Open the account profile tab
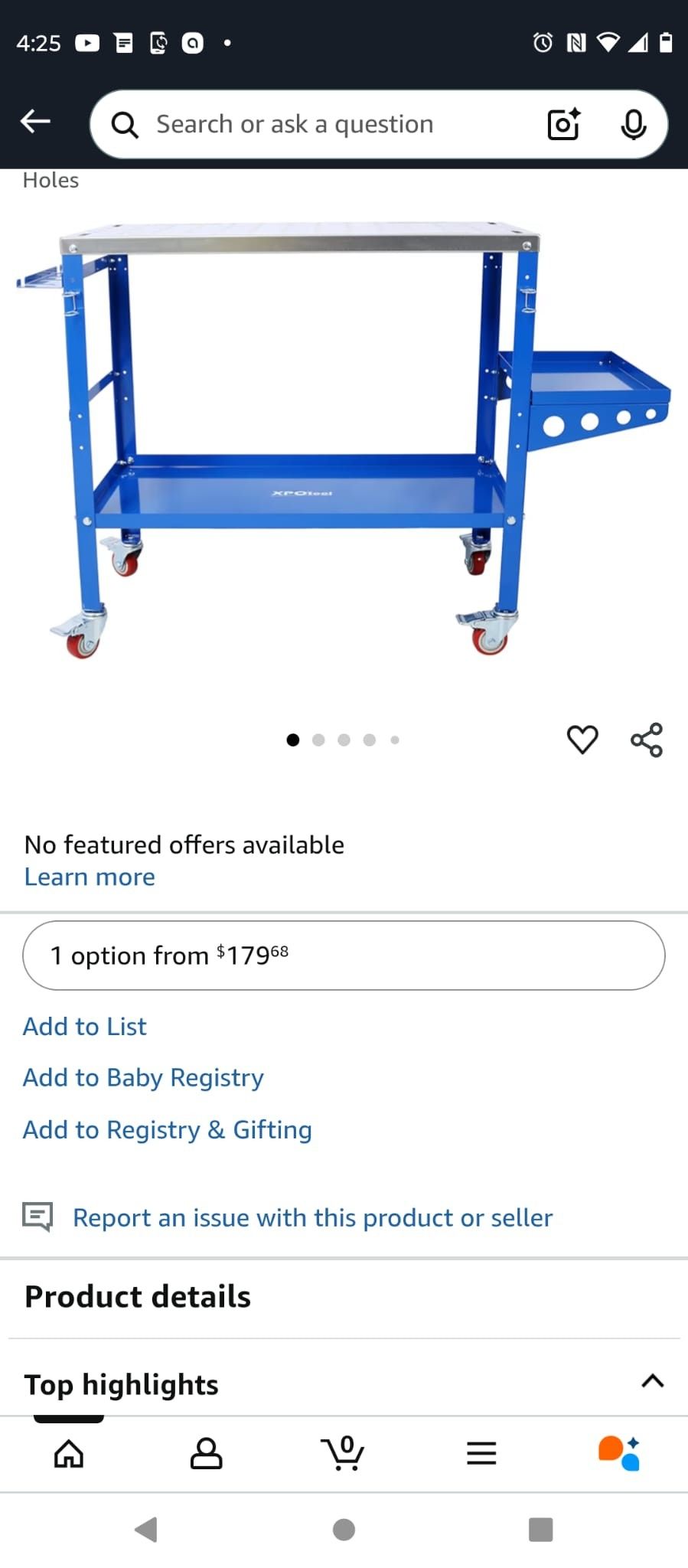This screenshot has width=688, height=1568. pyautogui.click(x=206, y=1452)
